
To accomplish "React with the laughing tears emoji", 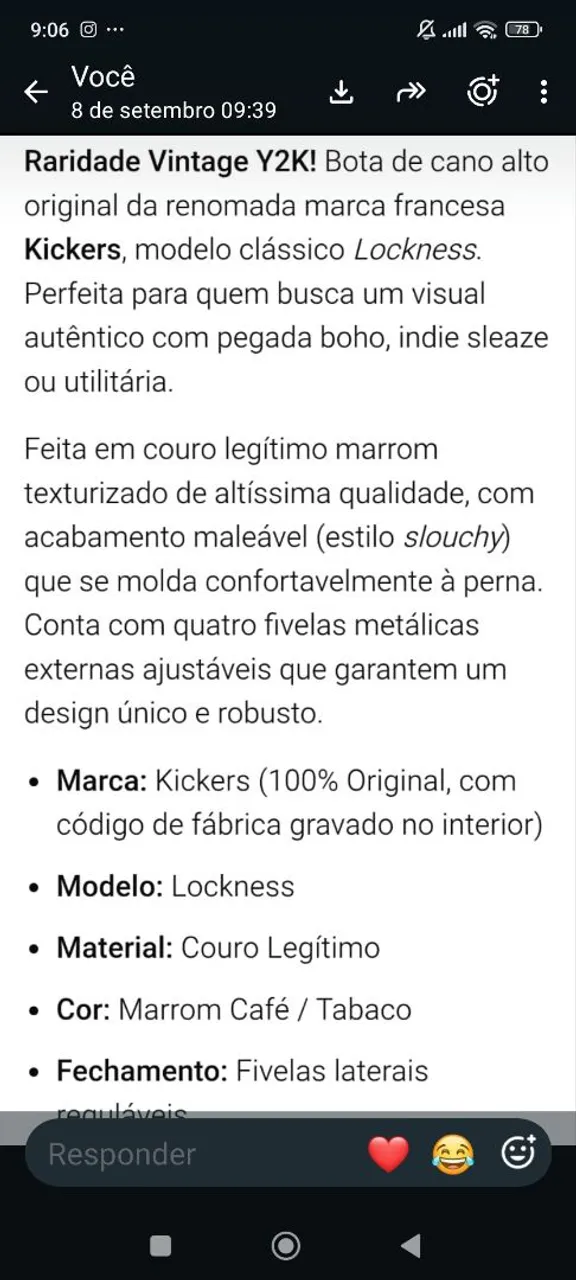I will (453, 1155).
